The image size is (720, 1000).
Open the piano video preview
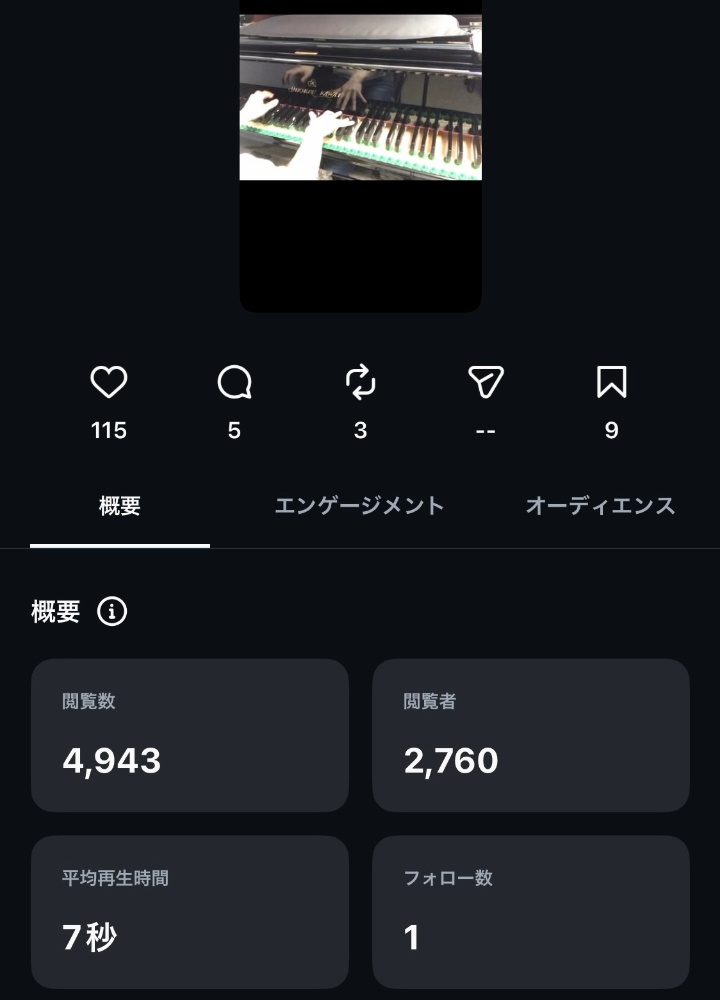point(360,156)
